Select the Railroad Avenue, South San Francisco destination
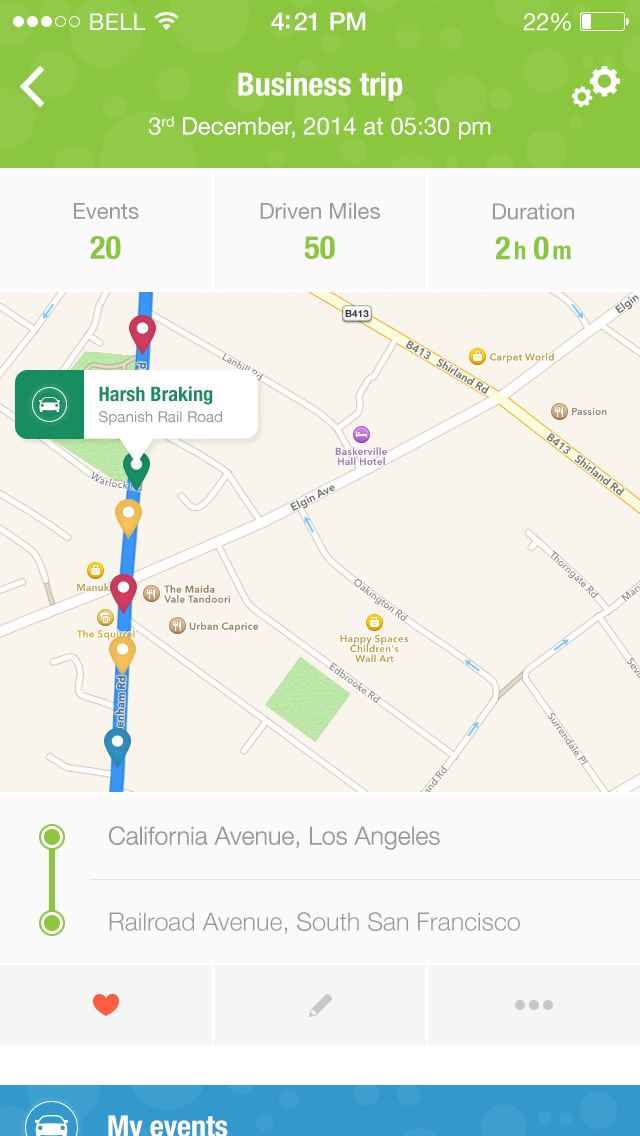Screen dimensions: 640x1136 pos(314,922)
